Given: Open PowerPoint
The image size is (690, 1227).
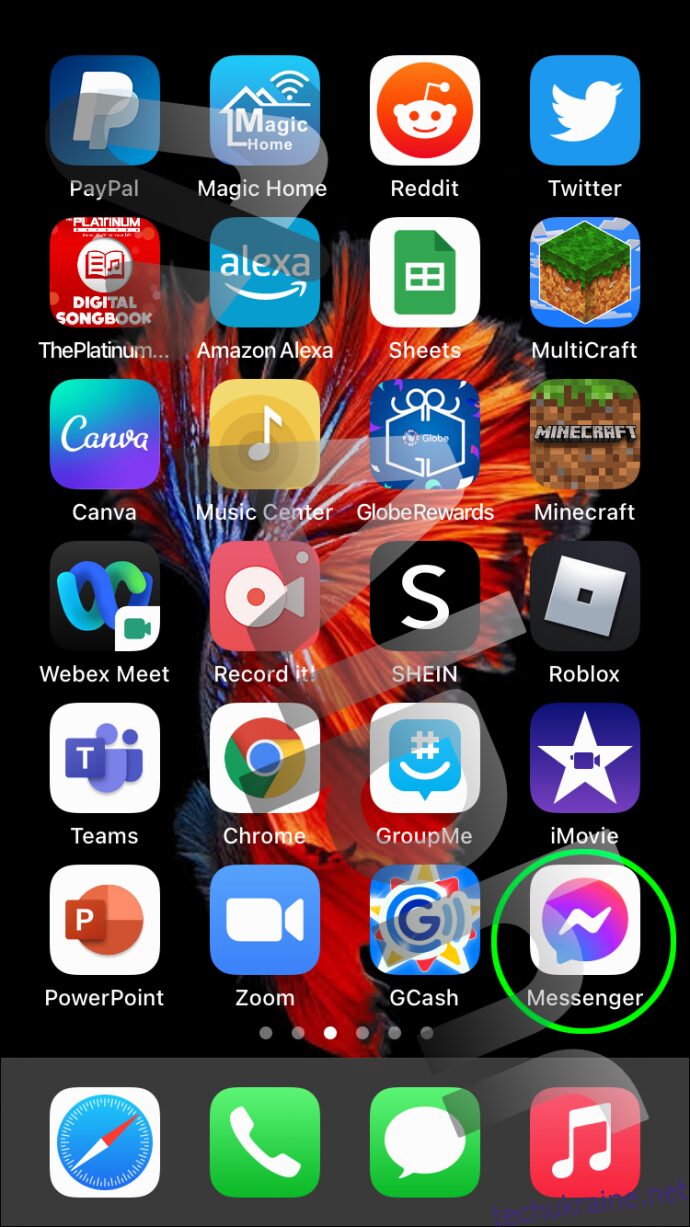Looking at the screenshot, I should coord(105,920).
